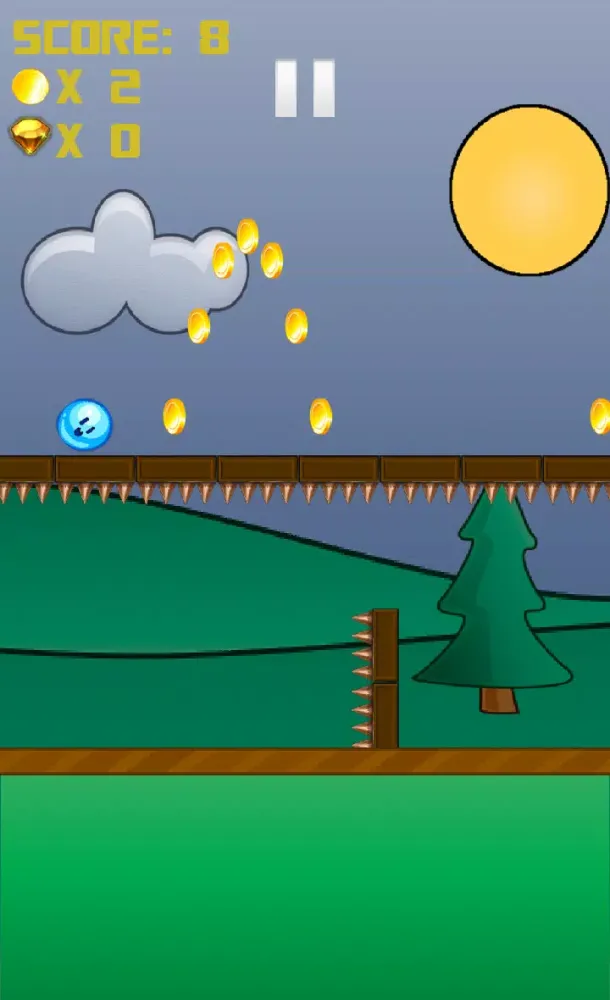Pause the game
Viewport: 610px width, 1000px height.
(x=305, y=88)
